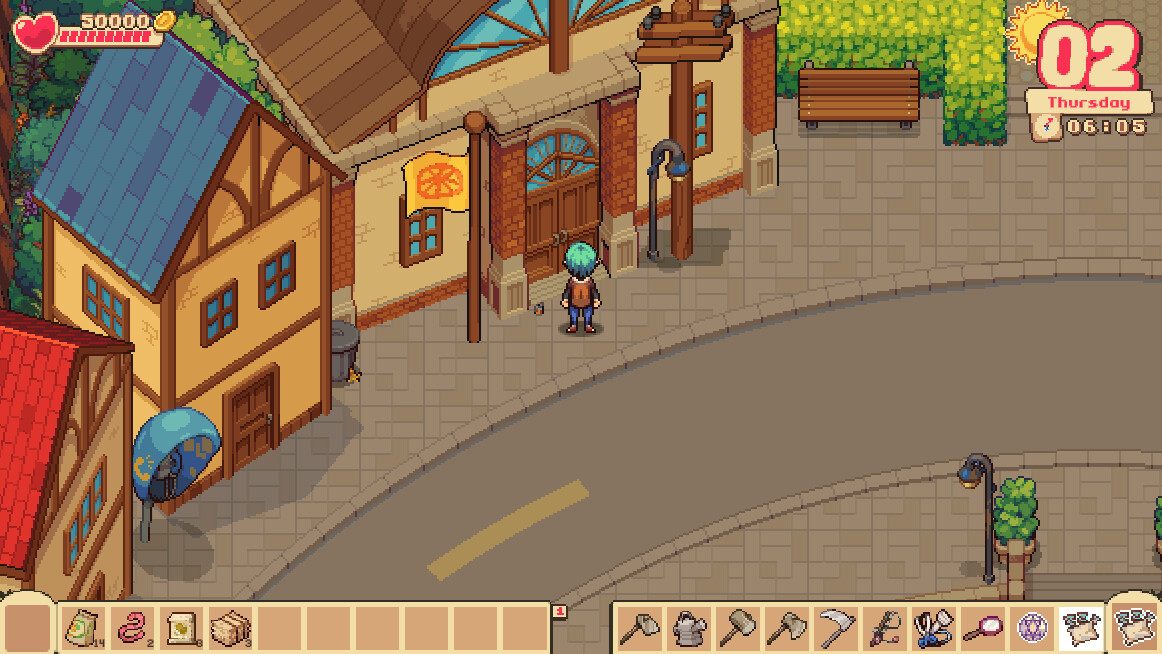Equip the scythe
Viewport: 1162px width, 654px height.
pos(835,628)
